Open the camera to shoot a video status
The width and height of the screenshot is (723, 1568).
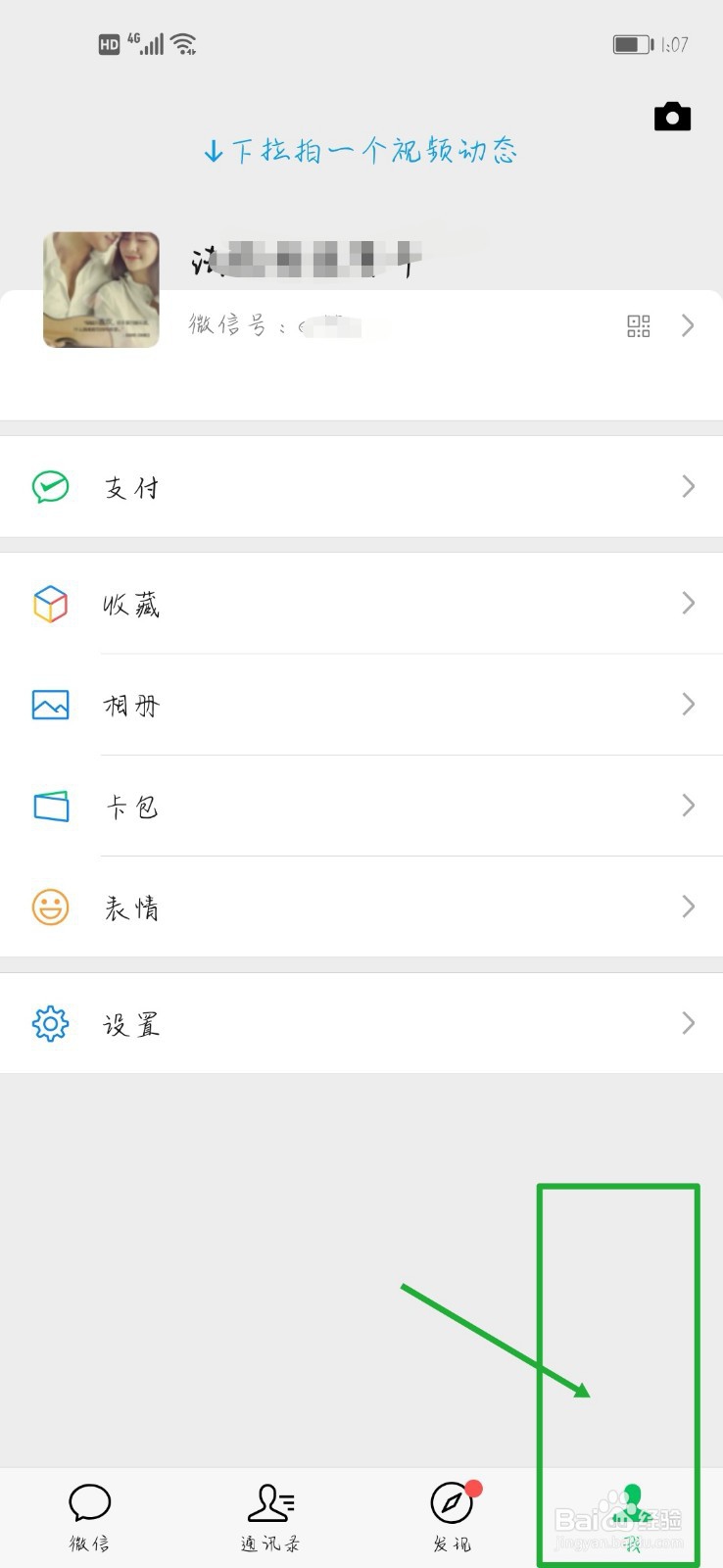(672, 116)
